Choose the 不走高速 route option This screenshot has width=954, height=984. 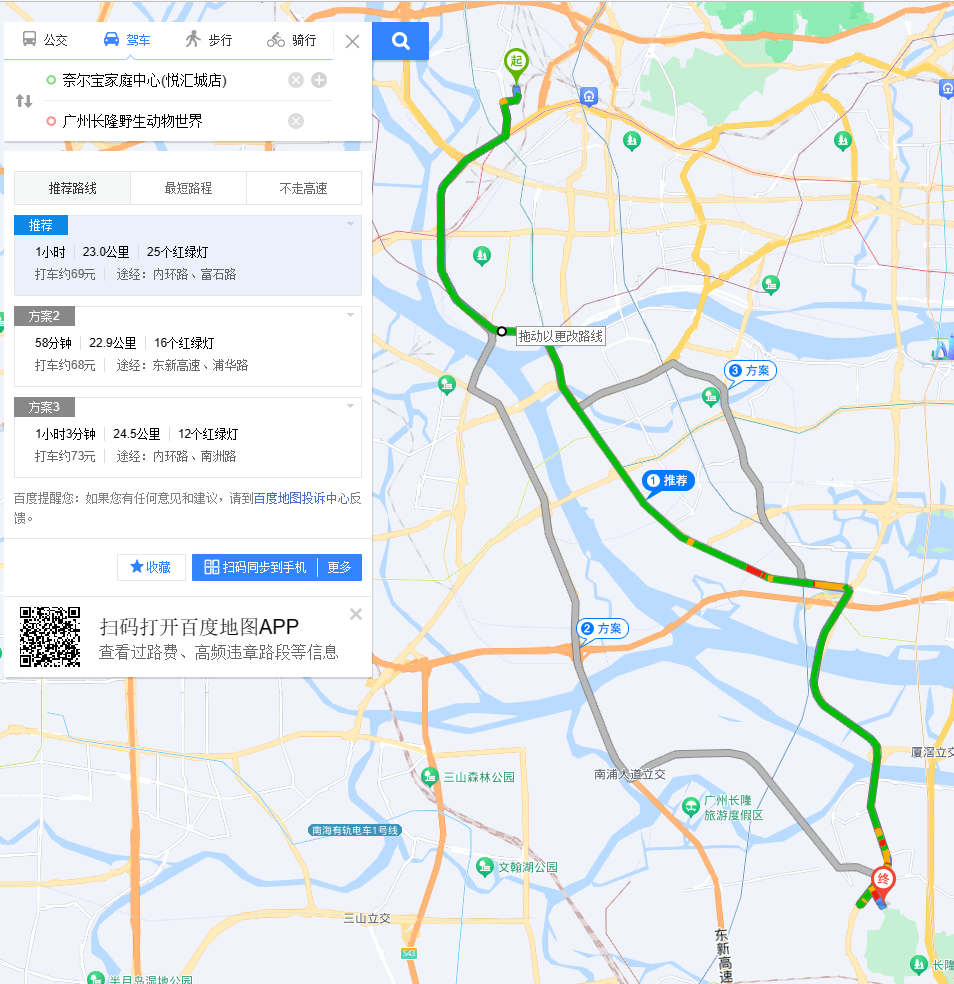coord(304,188)
